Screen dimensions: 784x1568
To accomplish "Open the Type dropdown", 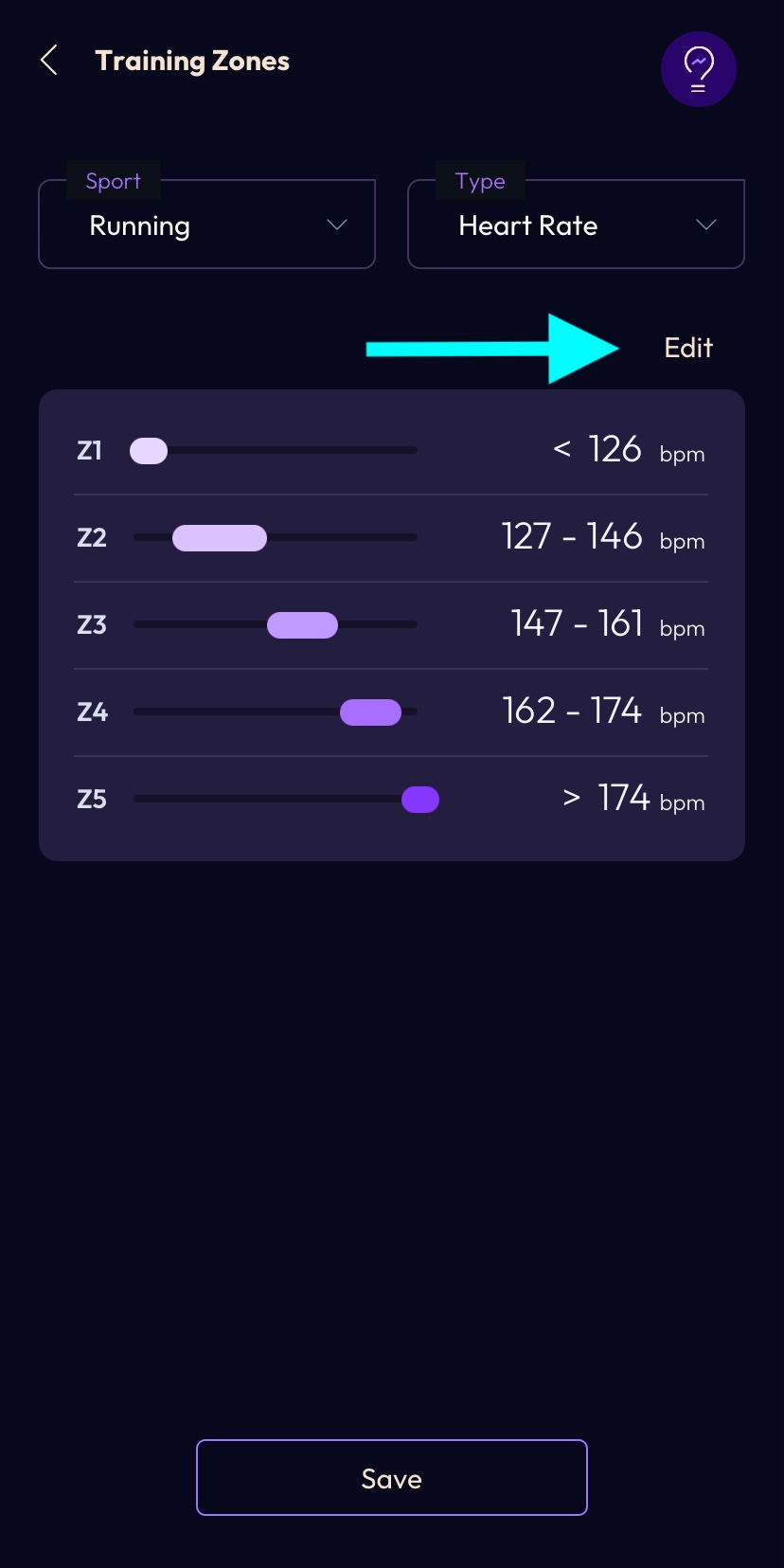I will (576, 225).
